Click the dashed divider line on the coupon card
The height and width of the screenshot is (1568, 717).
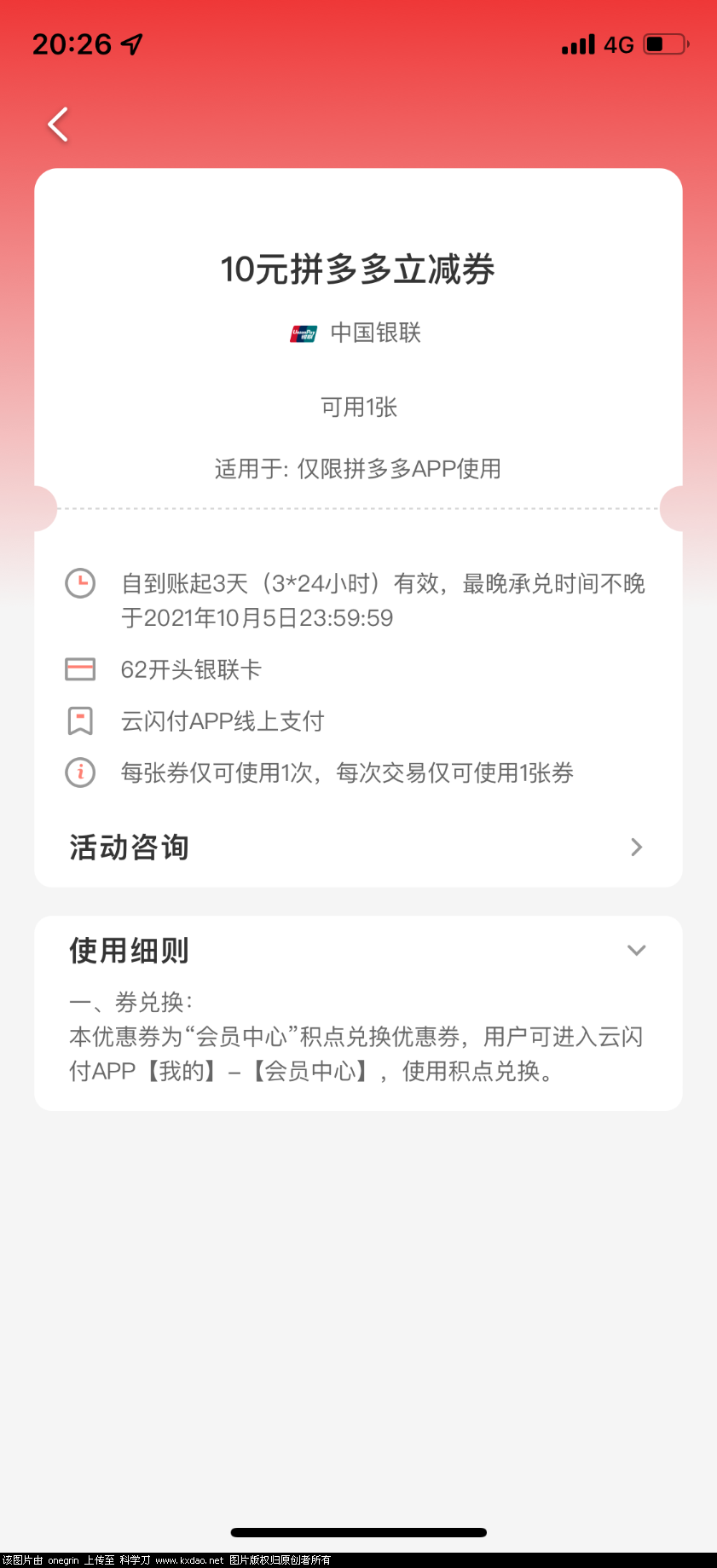[x=358, y=507]
